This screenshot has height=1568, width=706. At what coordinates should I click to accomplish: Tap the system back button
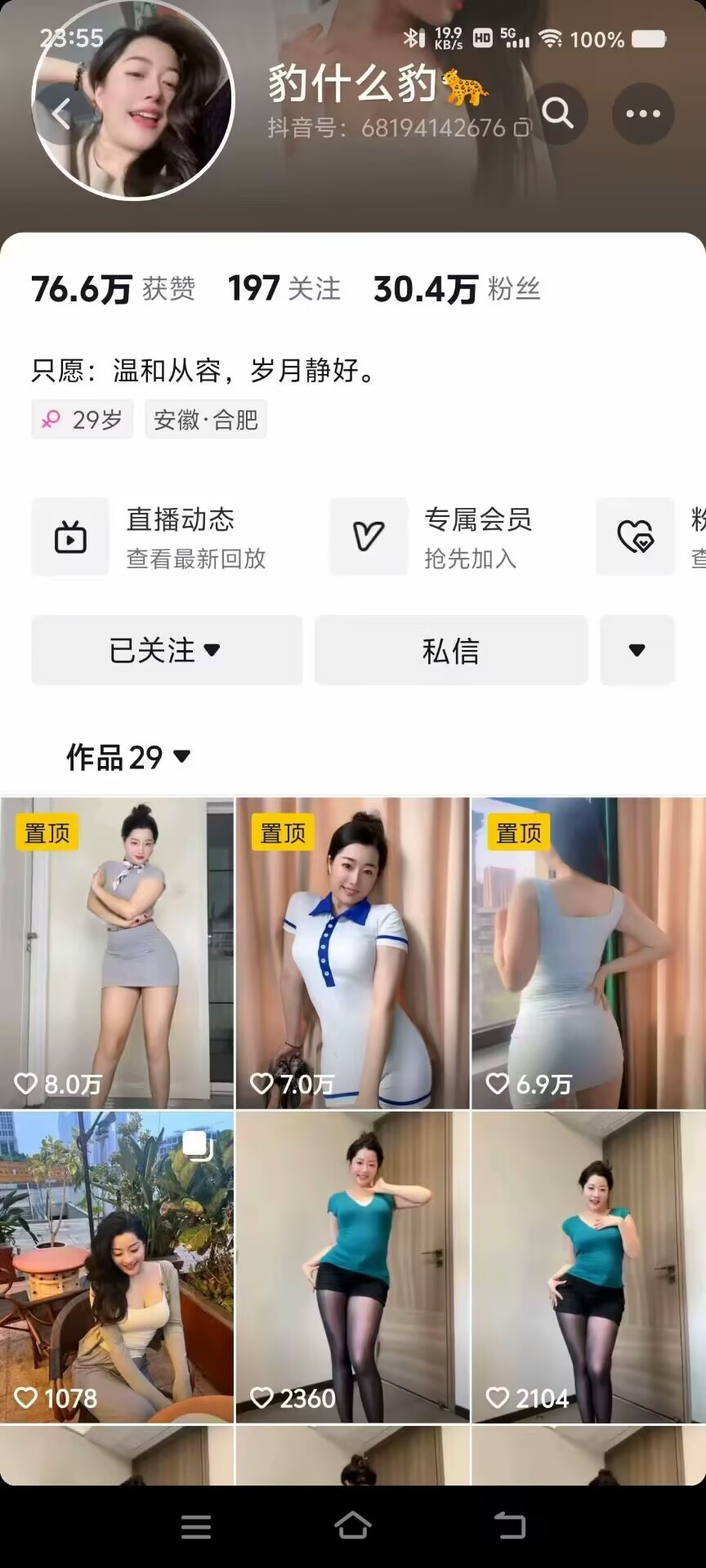[x=510, y=1525]
